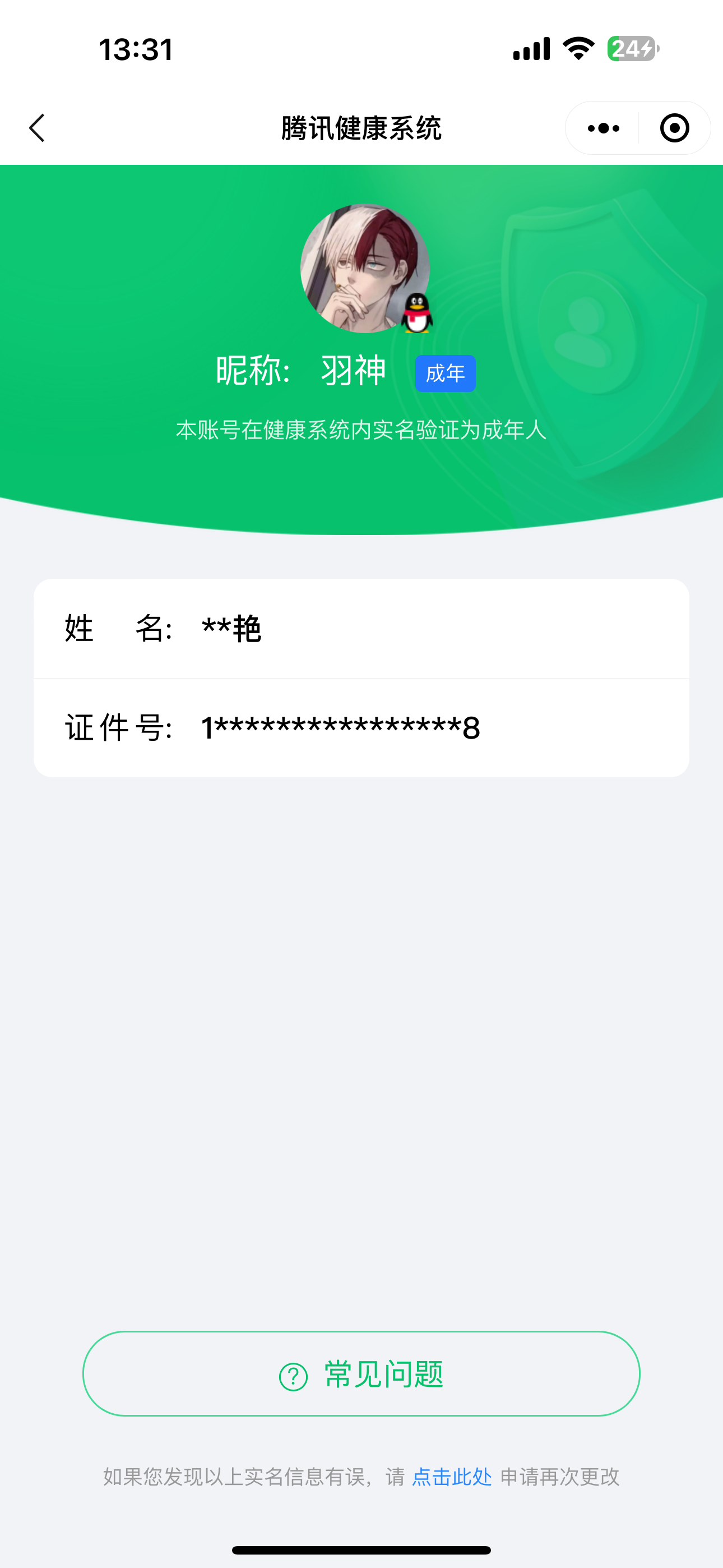
Task: Tap the 点击此处 link to change info
Action: (x=452, y=1477)
